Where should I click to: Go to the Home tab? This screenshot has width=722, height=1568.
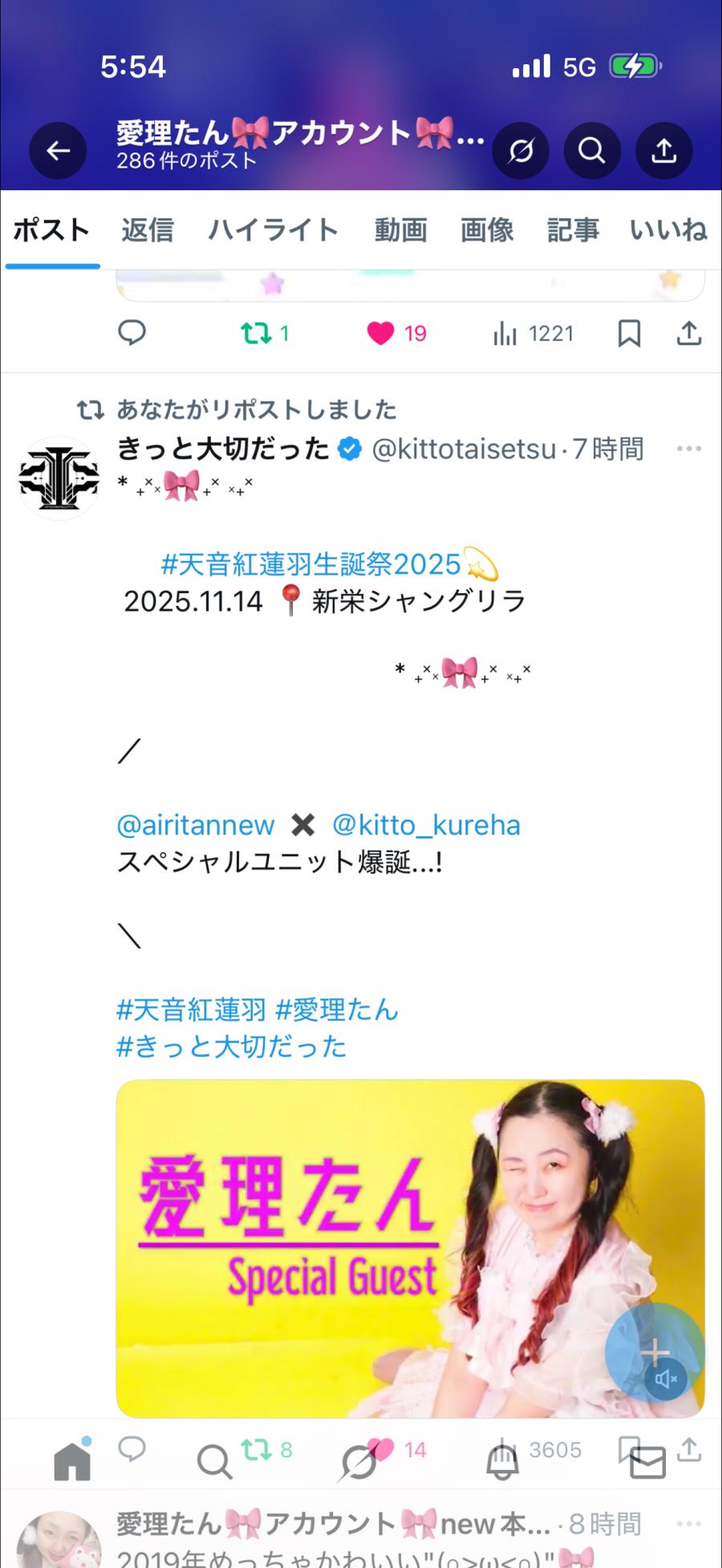click(x=72, y=1462)
